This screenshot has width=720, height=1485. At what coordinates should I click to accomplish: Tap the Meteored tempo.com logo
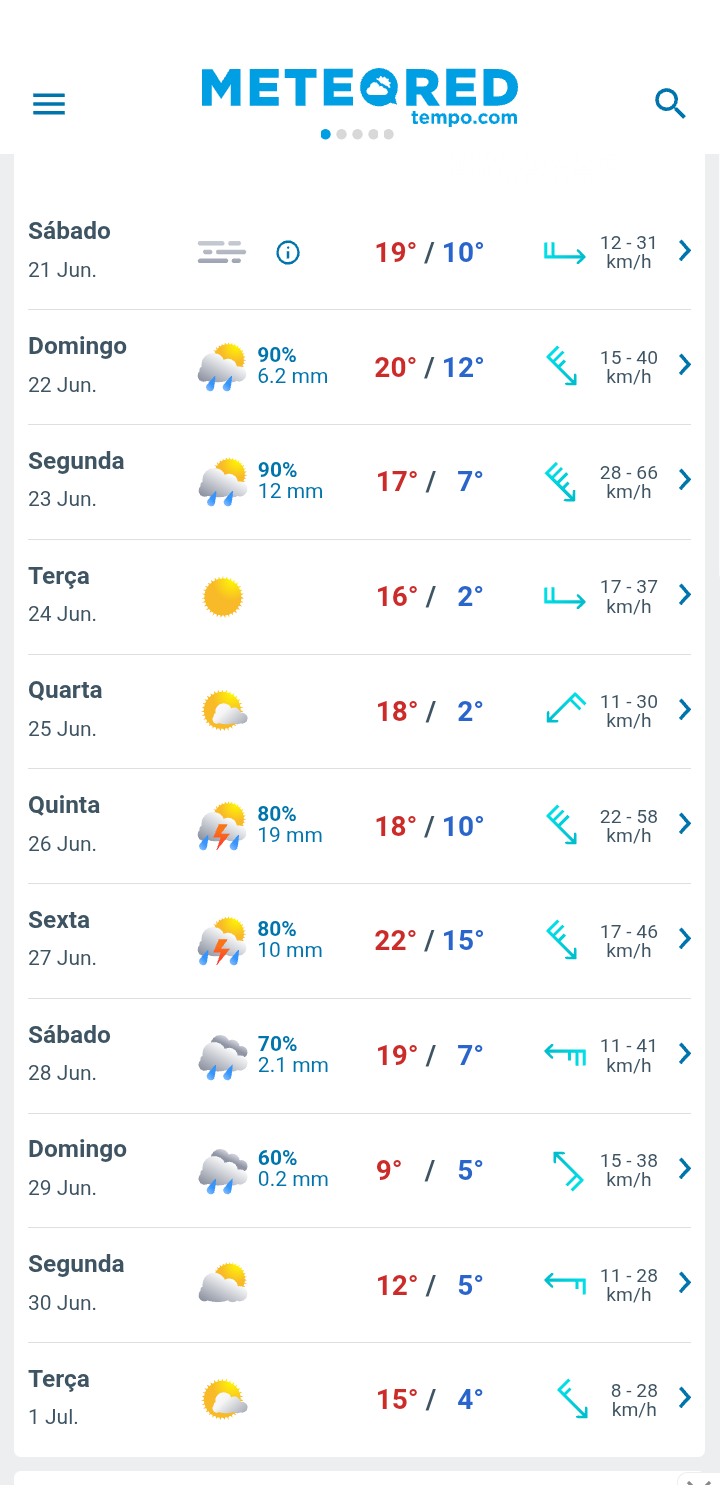360,97
